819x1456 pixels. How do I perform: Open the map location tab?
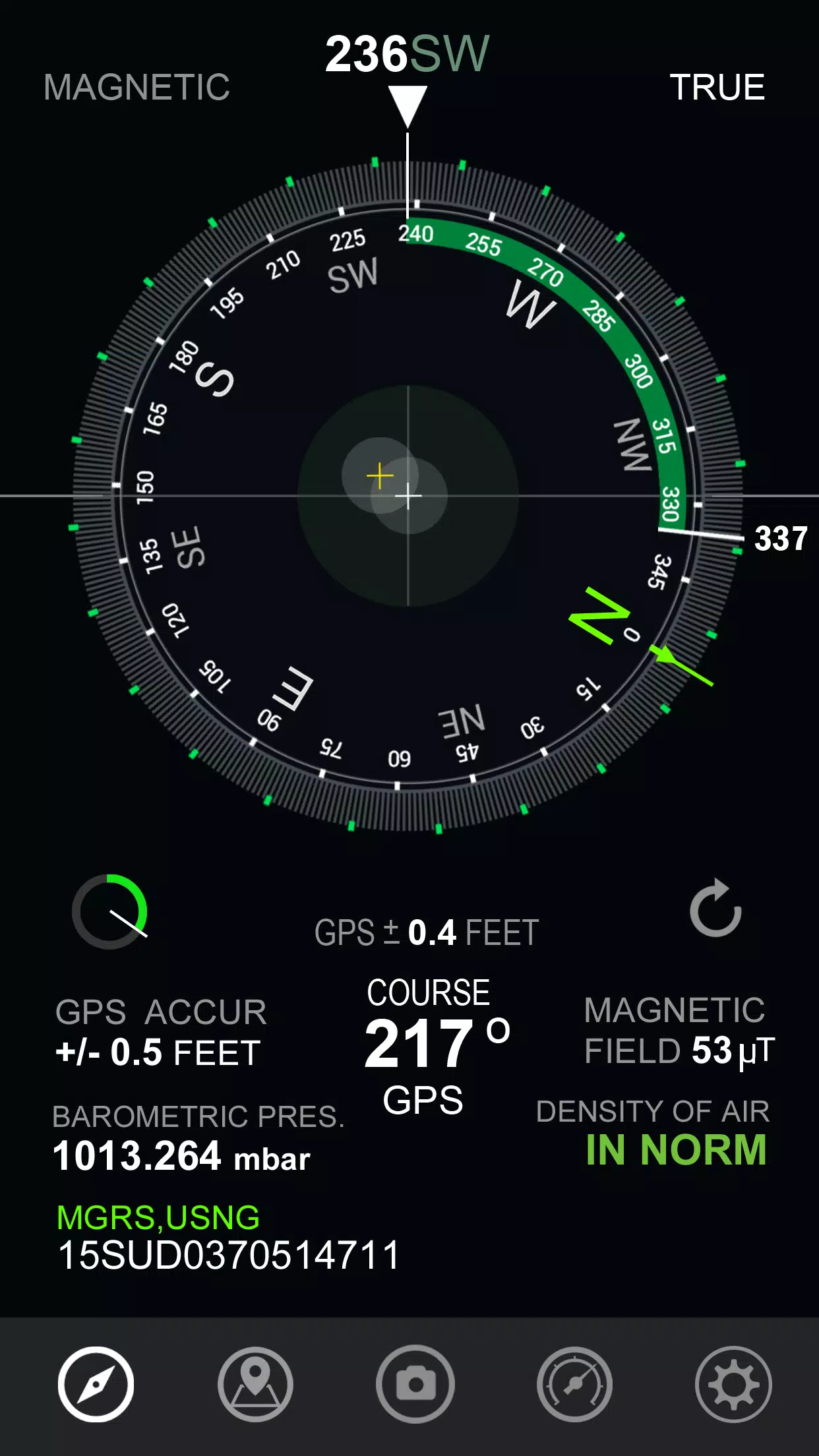coord(256,1384)
